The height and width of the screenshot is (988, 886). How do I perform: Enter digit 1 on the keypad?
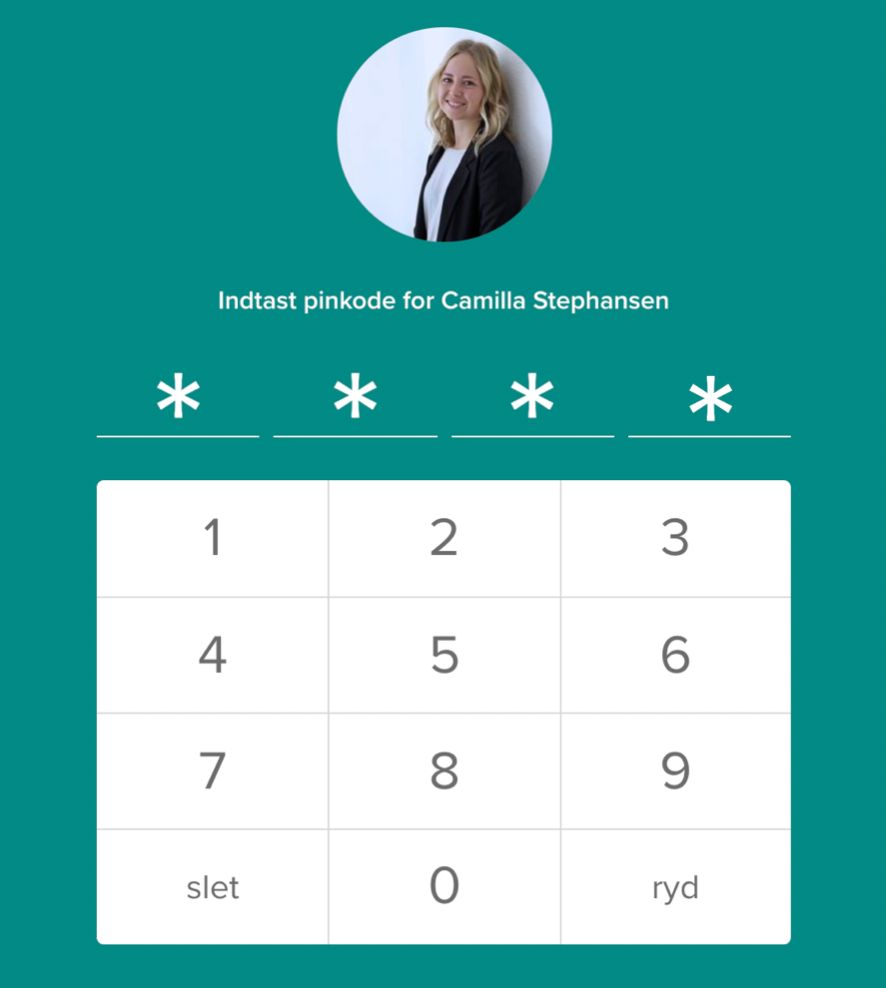coord(212,539)
